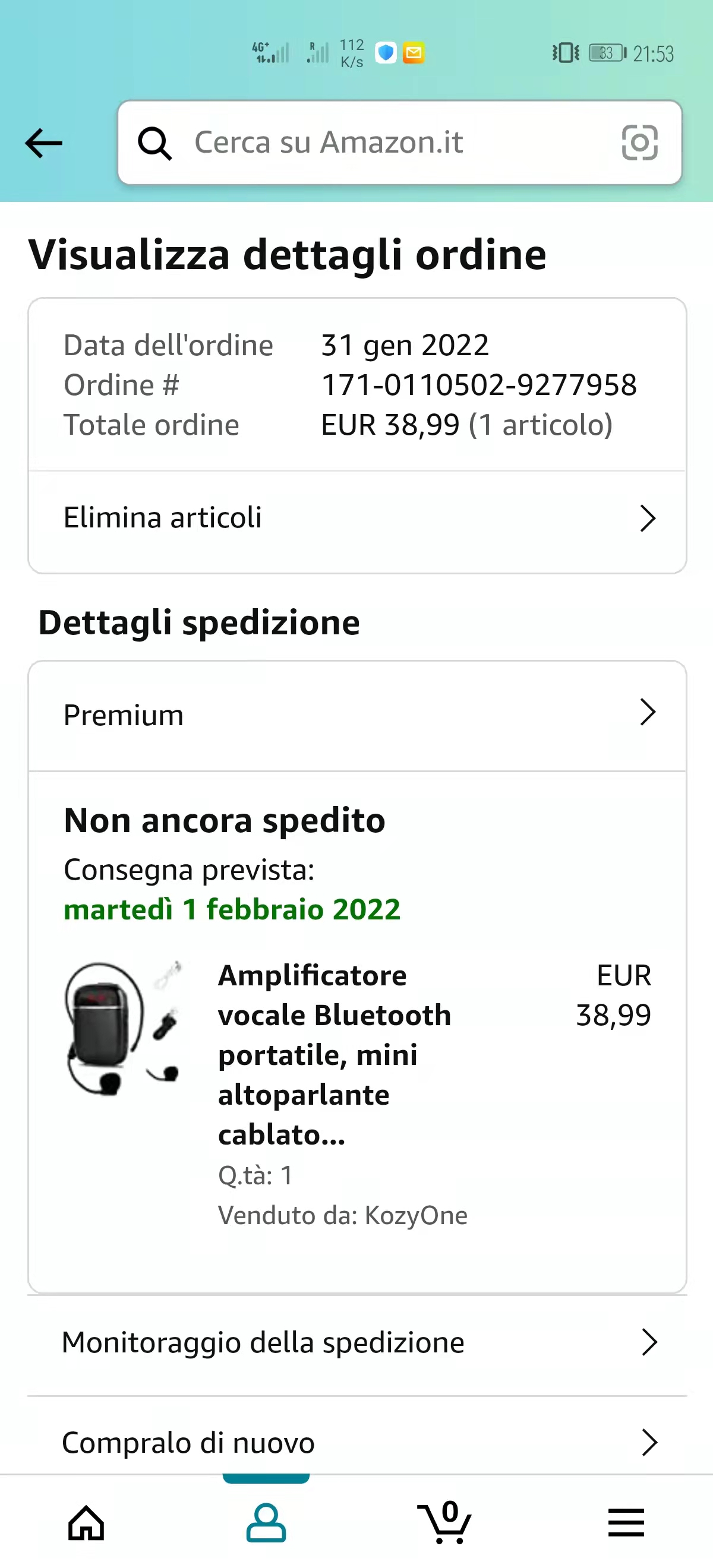Open the camera scan icon in search
This screenshot has width=713, height=1568.
[639, 143]
